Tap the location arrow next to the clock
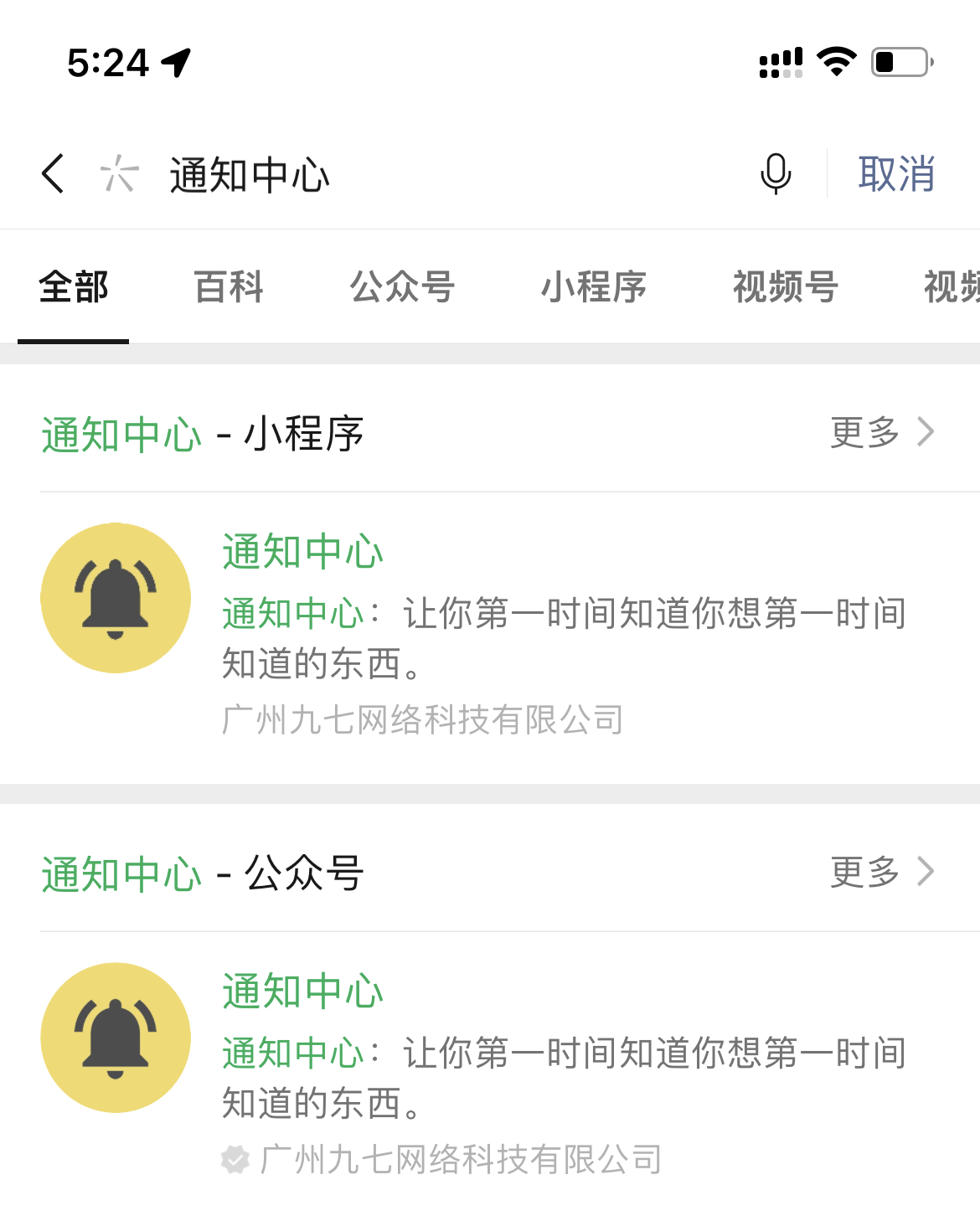Viewport: 980px width, 1221px height. click(x=176, y=61)
